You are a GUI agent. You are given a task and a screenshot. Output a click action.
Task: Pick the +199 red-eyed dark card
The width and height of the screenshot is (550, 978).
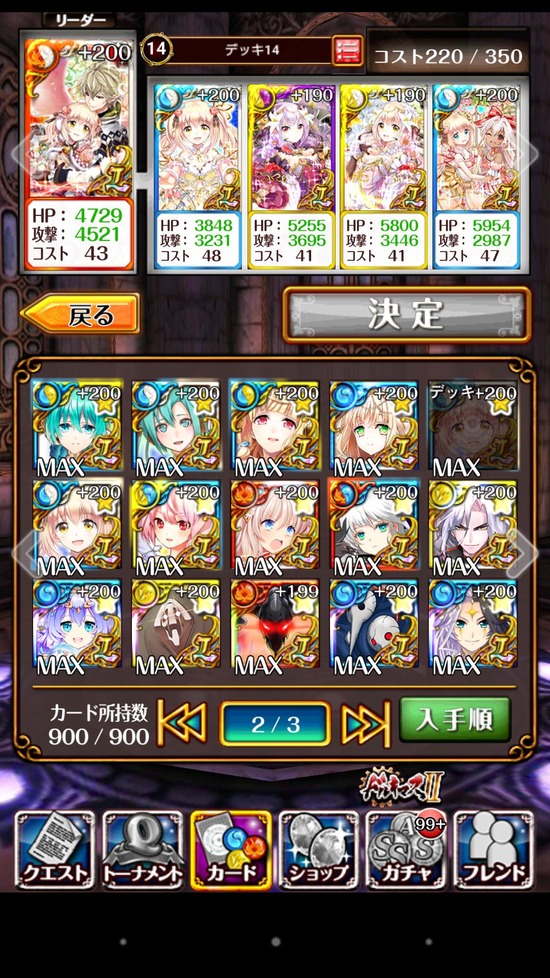275,627
